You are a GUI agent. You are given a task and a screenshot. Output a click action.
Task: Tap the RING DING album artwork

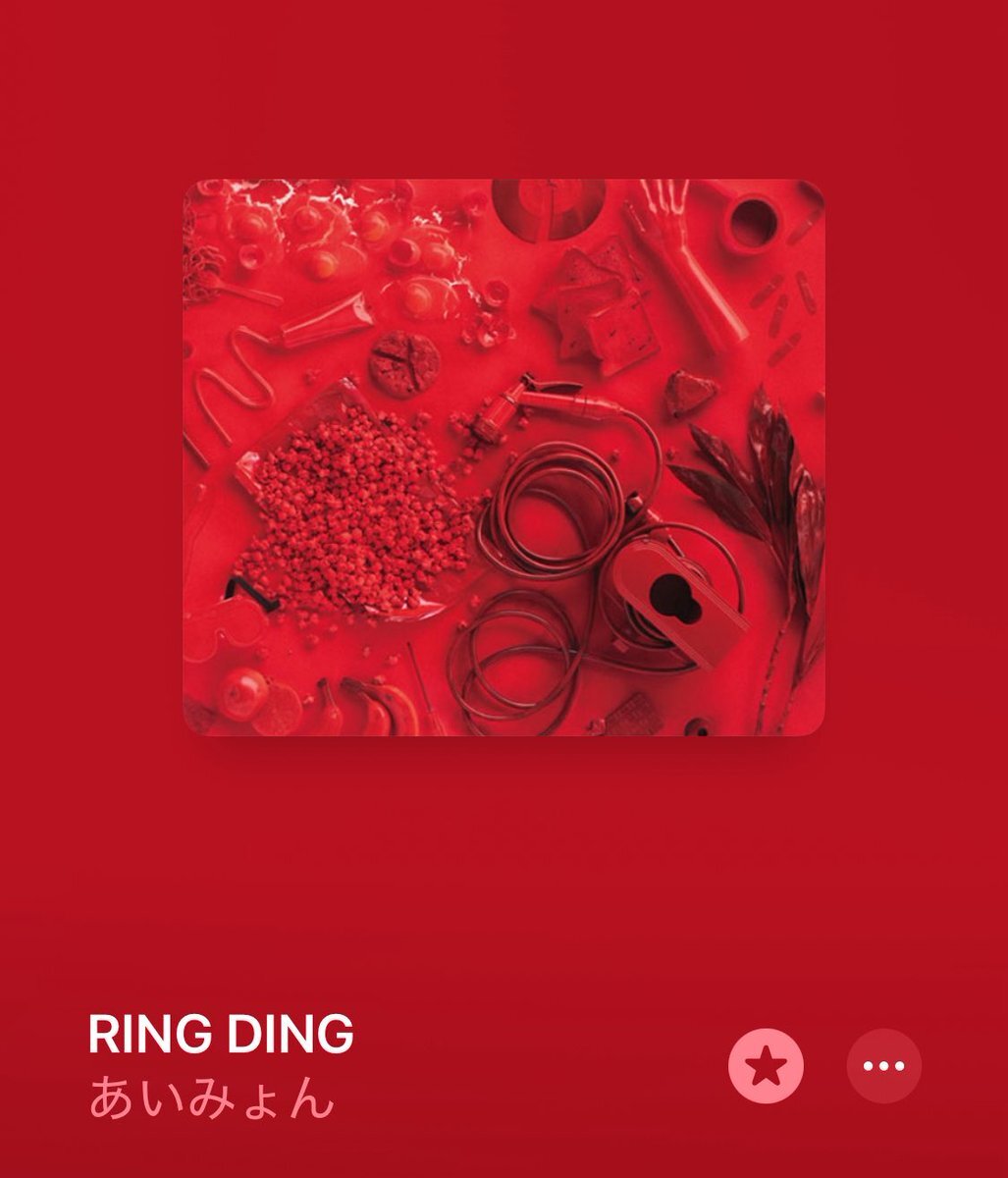tap(504, 457)
